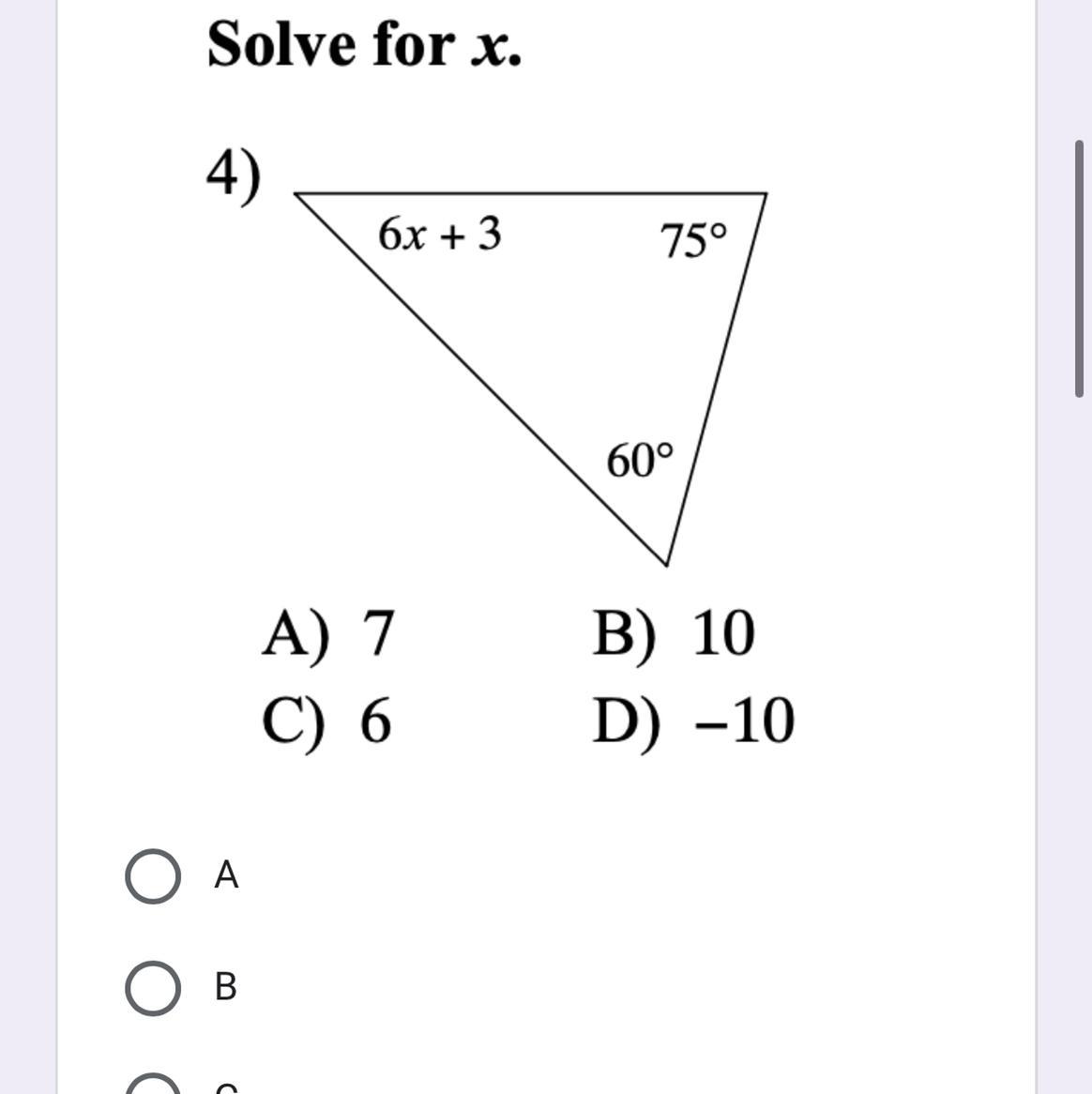Choose radio button B
The width and height of the screenshot is (1092, 1094).
pos(153,988)
